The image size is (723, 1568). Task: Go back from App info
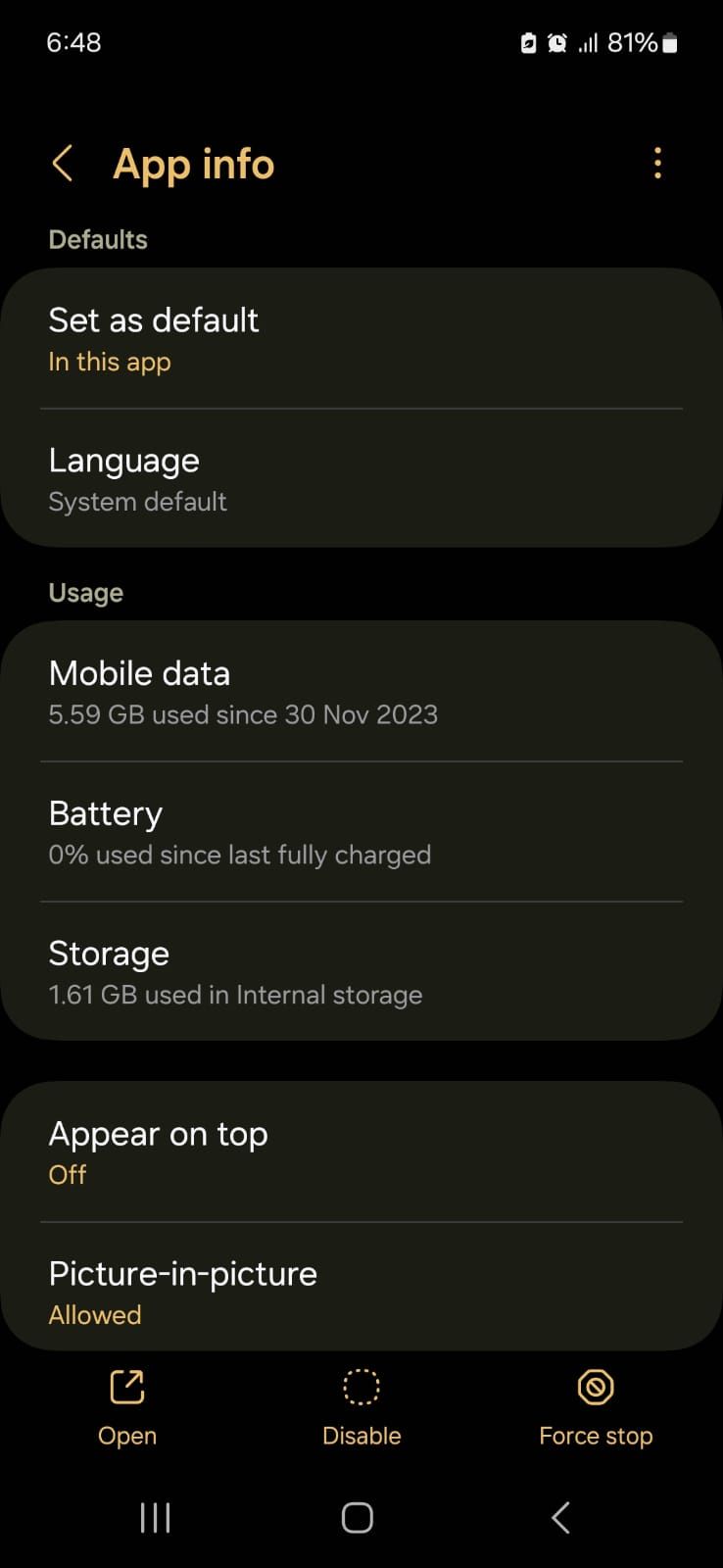point(63,164)
